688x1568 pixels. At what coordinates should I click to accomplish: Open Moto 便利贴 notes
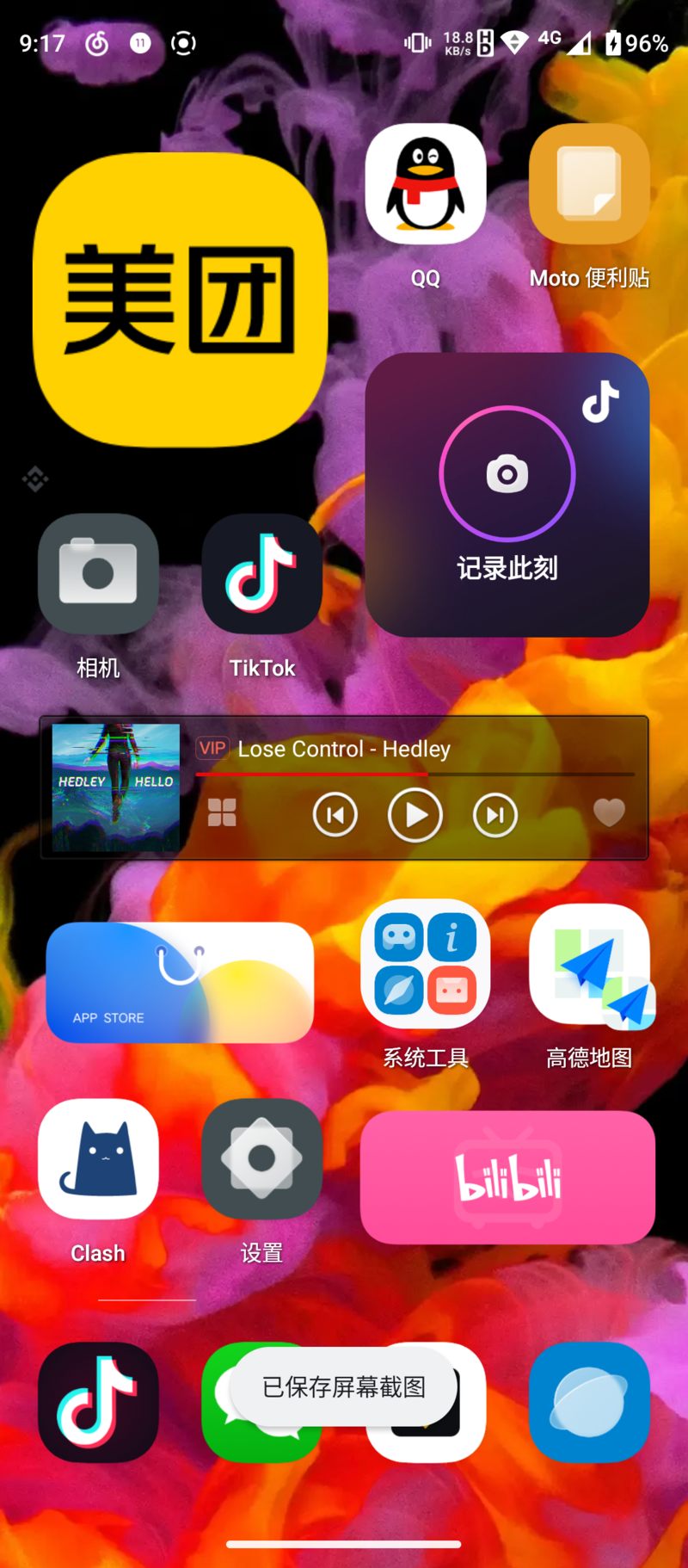589,184
